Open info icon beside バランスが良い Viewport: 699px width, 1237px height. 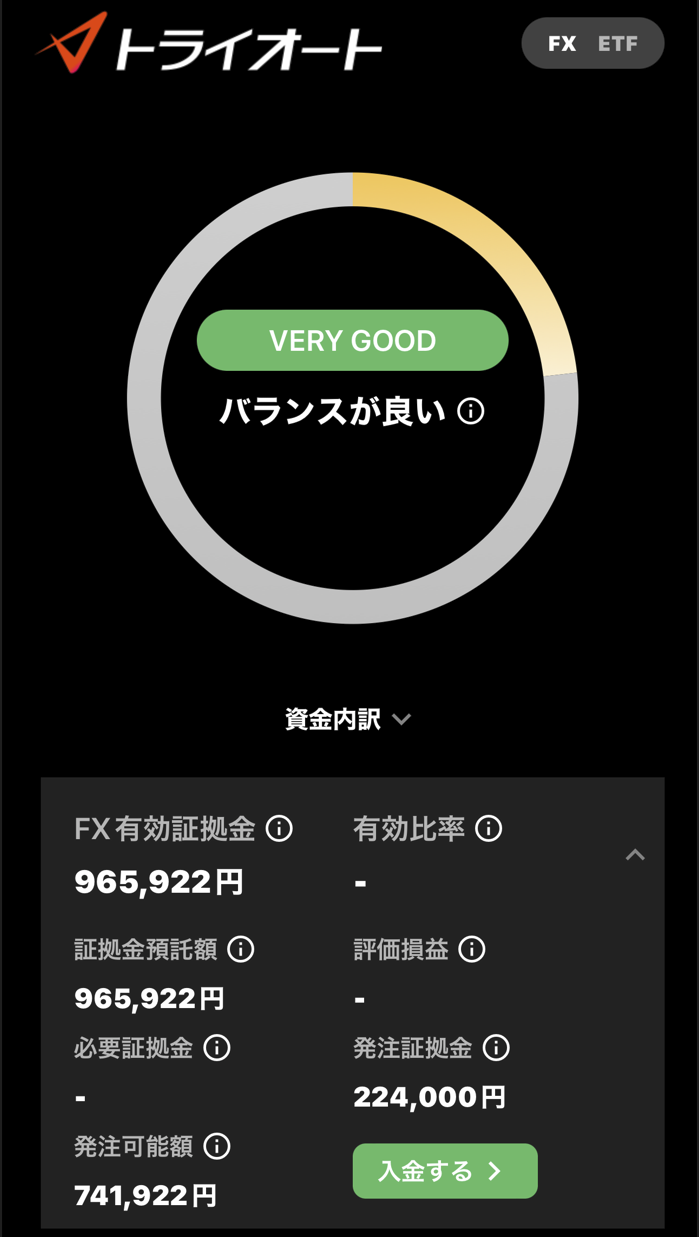click(471, 411)
